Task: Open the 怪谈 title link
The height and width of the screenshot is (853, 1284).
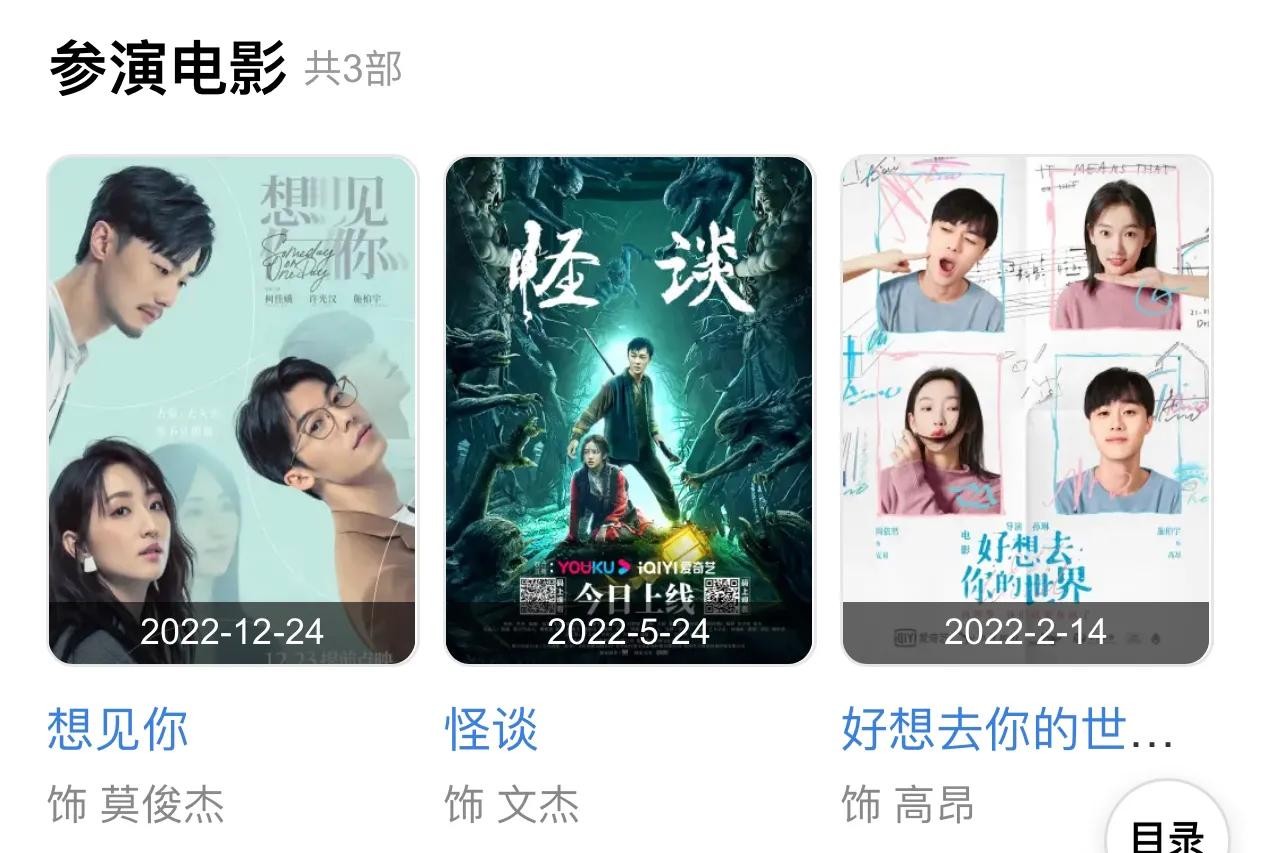Action: click(491, 730)
